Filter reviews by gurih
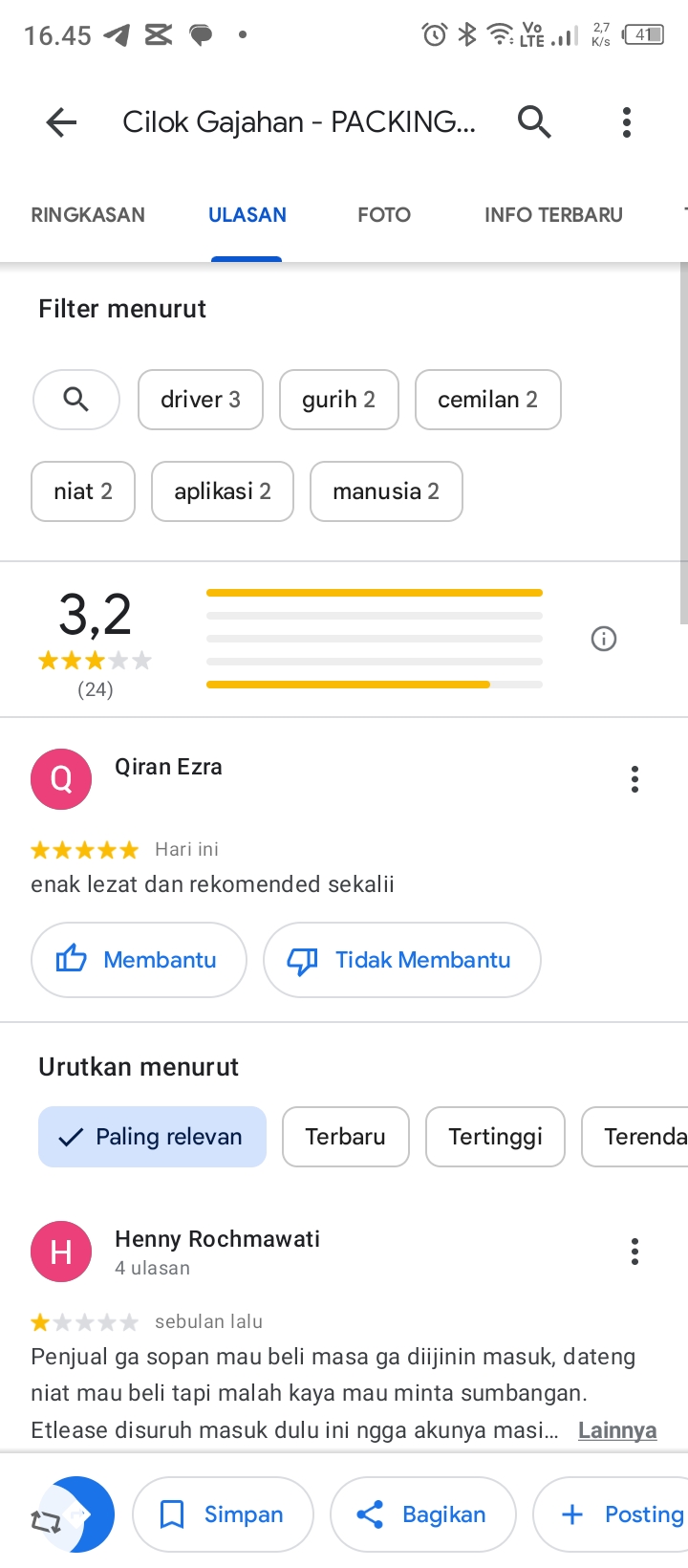688x1568 pixels. [338, 400]
